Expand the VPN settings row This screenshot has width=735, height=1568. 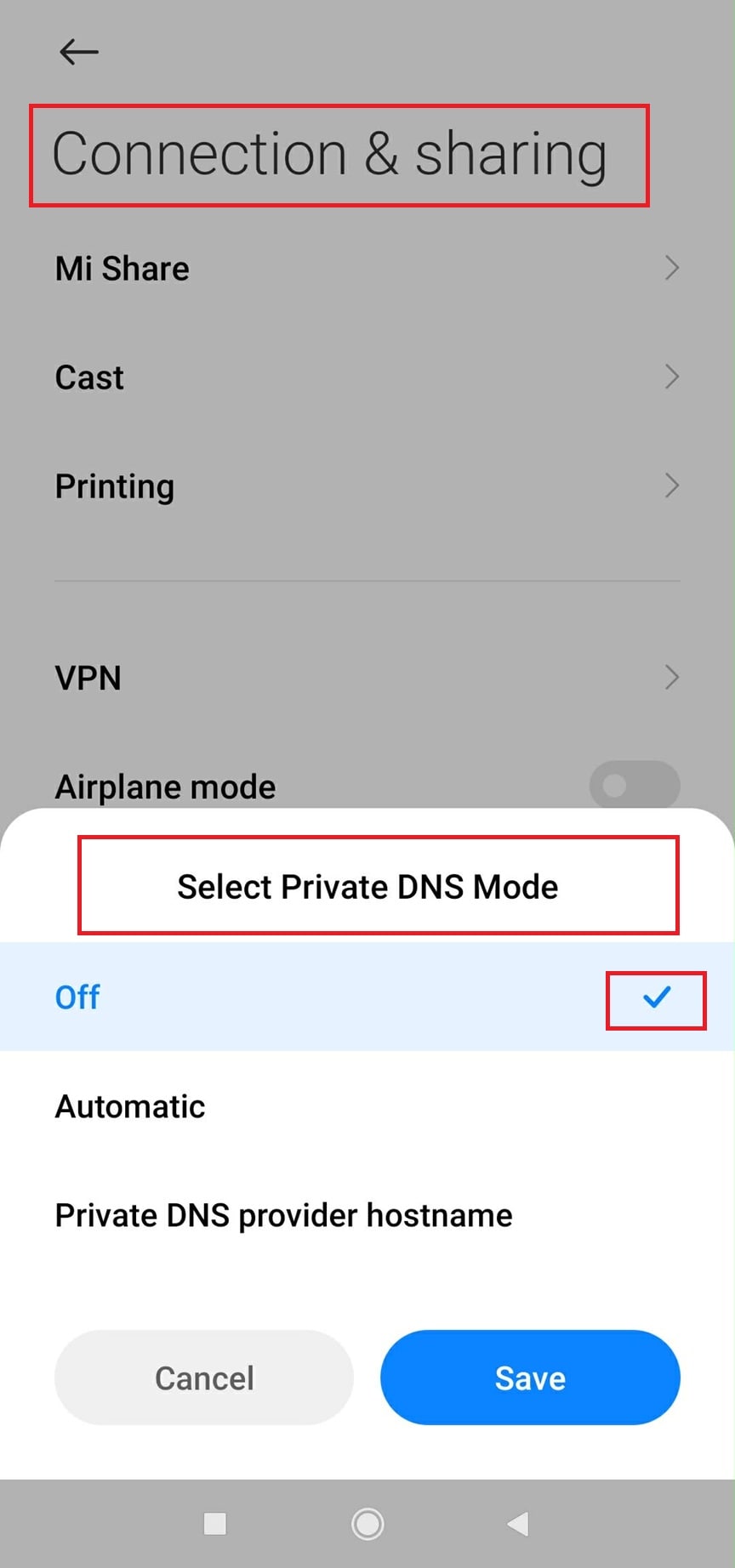(88, 677)
